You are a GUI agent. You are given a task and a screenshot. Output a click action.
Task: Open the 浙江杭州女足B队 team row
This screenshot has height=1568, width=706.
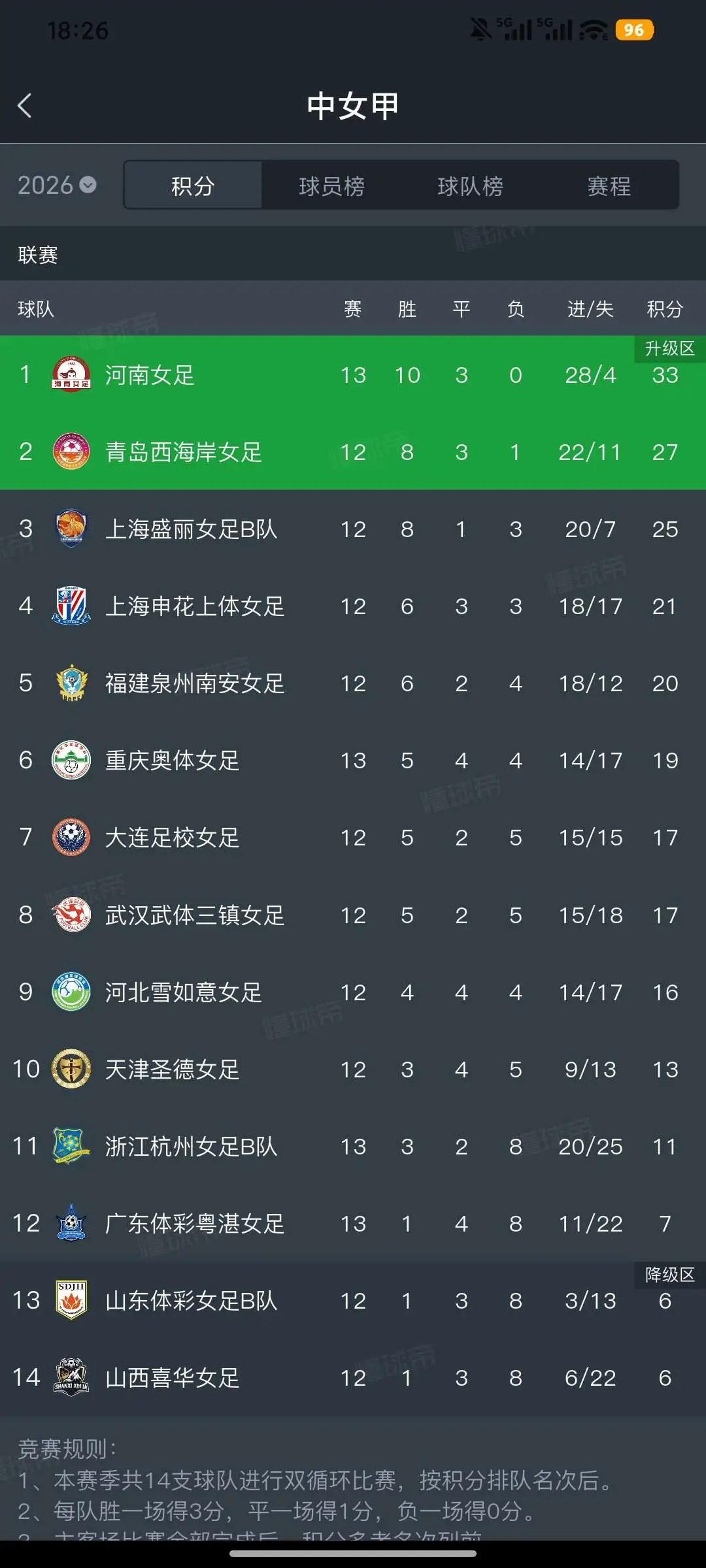[353, 1146]
